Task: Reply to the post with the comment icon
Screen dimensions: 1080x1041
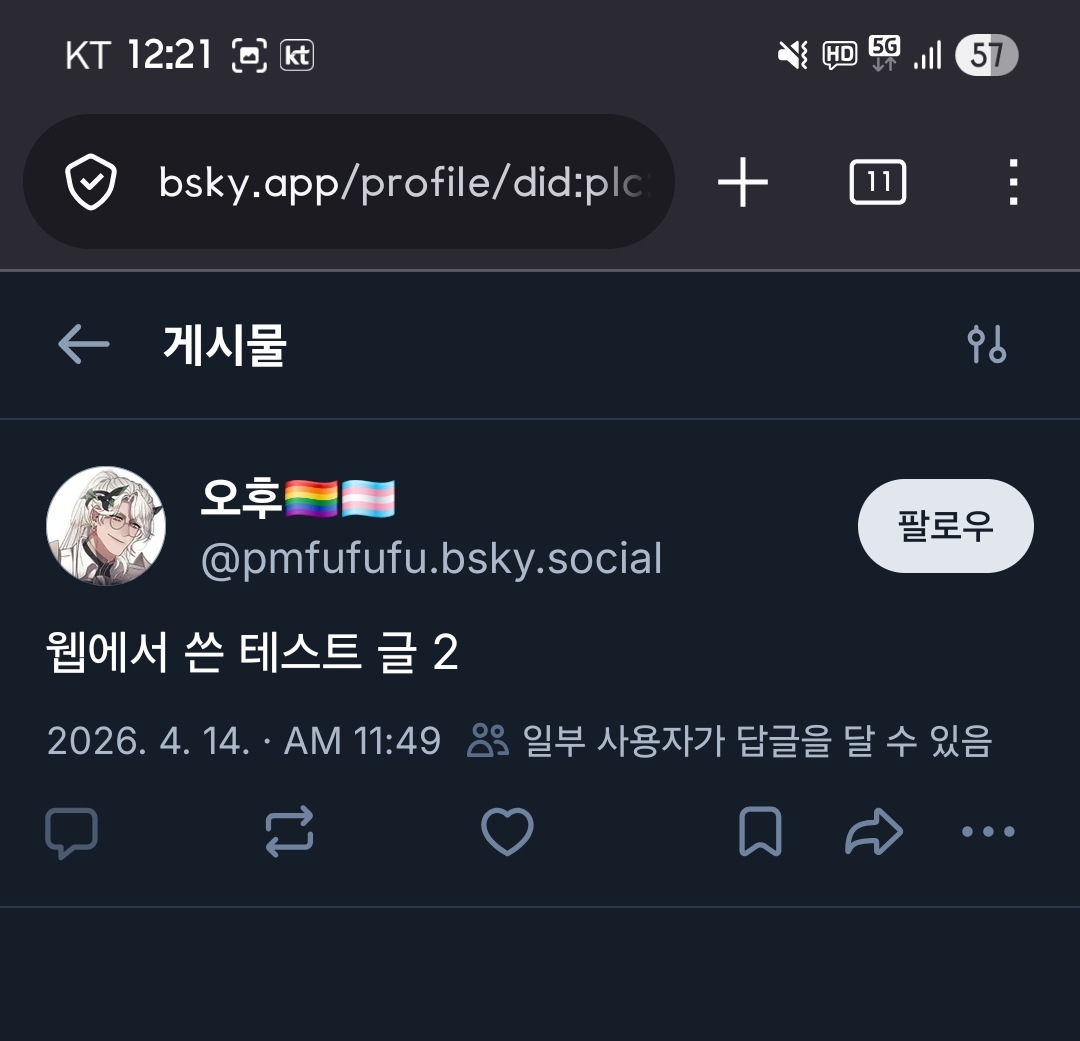Action: point(72,832)
